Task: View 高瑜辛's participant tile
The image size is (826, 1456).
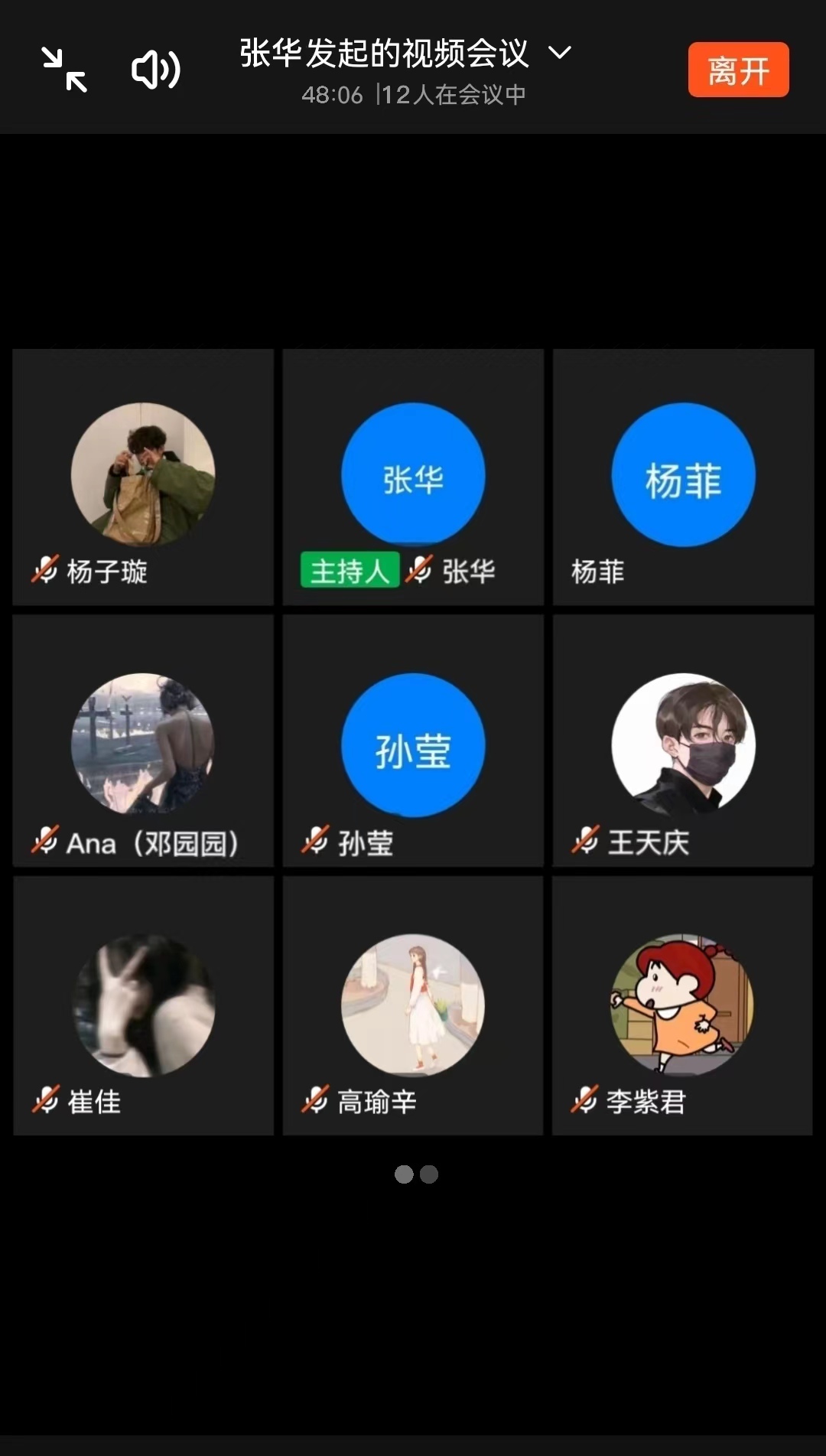Action: point(413,1005)
